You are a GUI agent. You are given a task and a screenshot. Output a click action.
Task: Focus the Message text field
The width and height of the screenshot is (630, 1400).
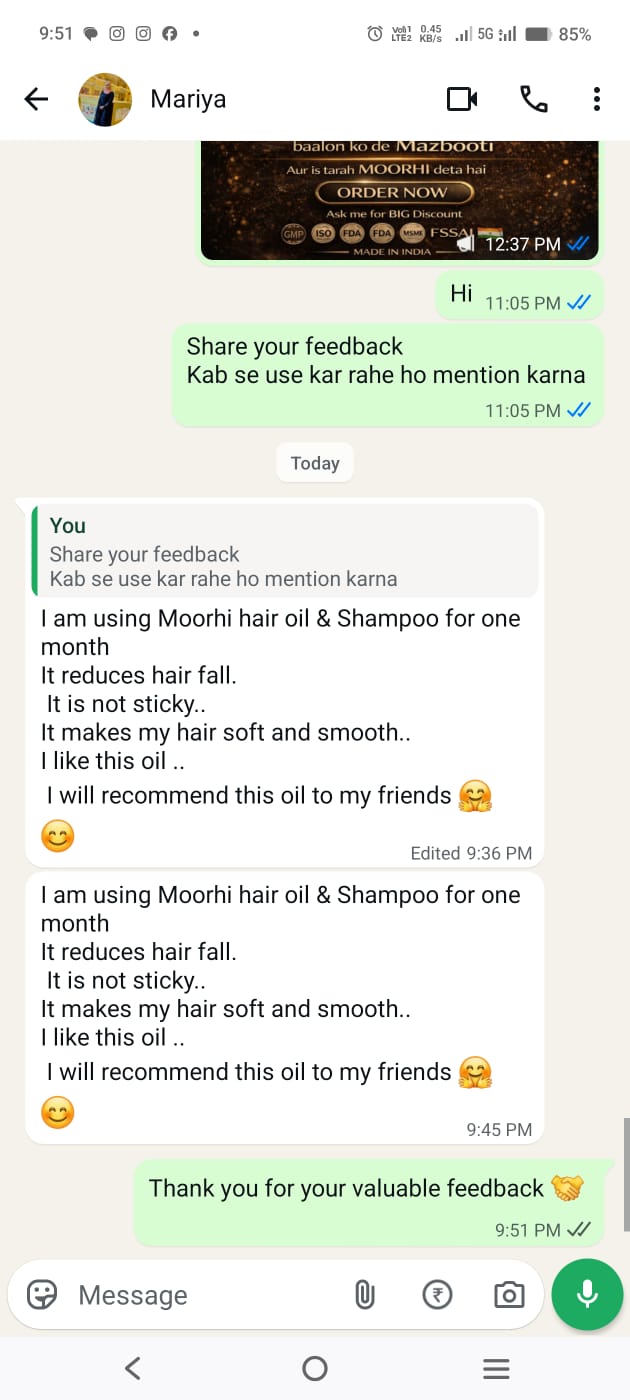click(200, 1295)
